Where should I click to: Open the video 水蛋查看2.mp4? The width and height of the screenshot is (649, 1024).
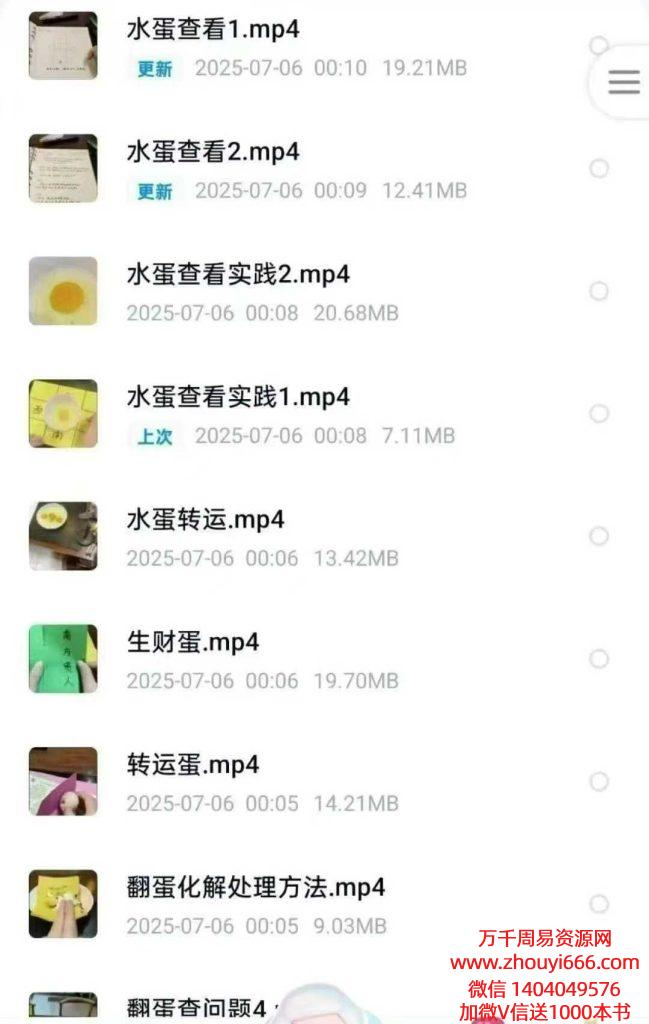coord(212,152)
